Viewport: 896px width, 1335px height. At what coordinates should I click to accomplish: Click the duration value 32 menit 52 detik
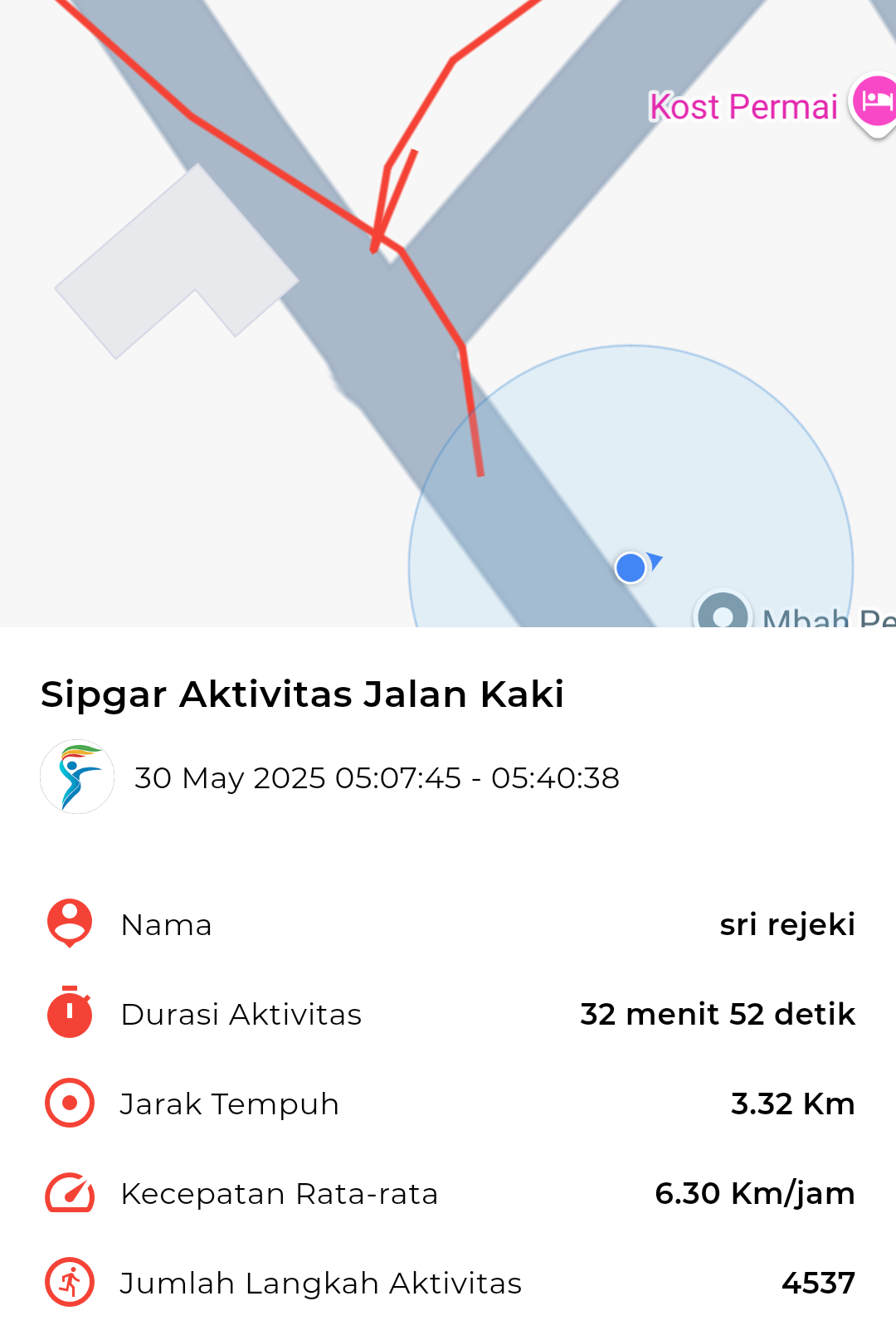[717, 1013]
